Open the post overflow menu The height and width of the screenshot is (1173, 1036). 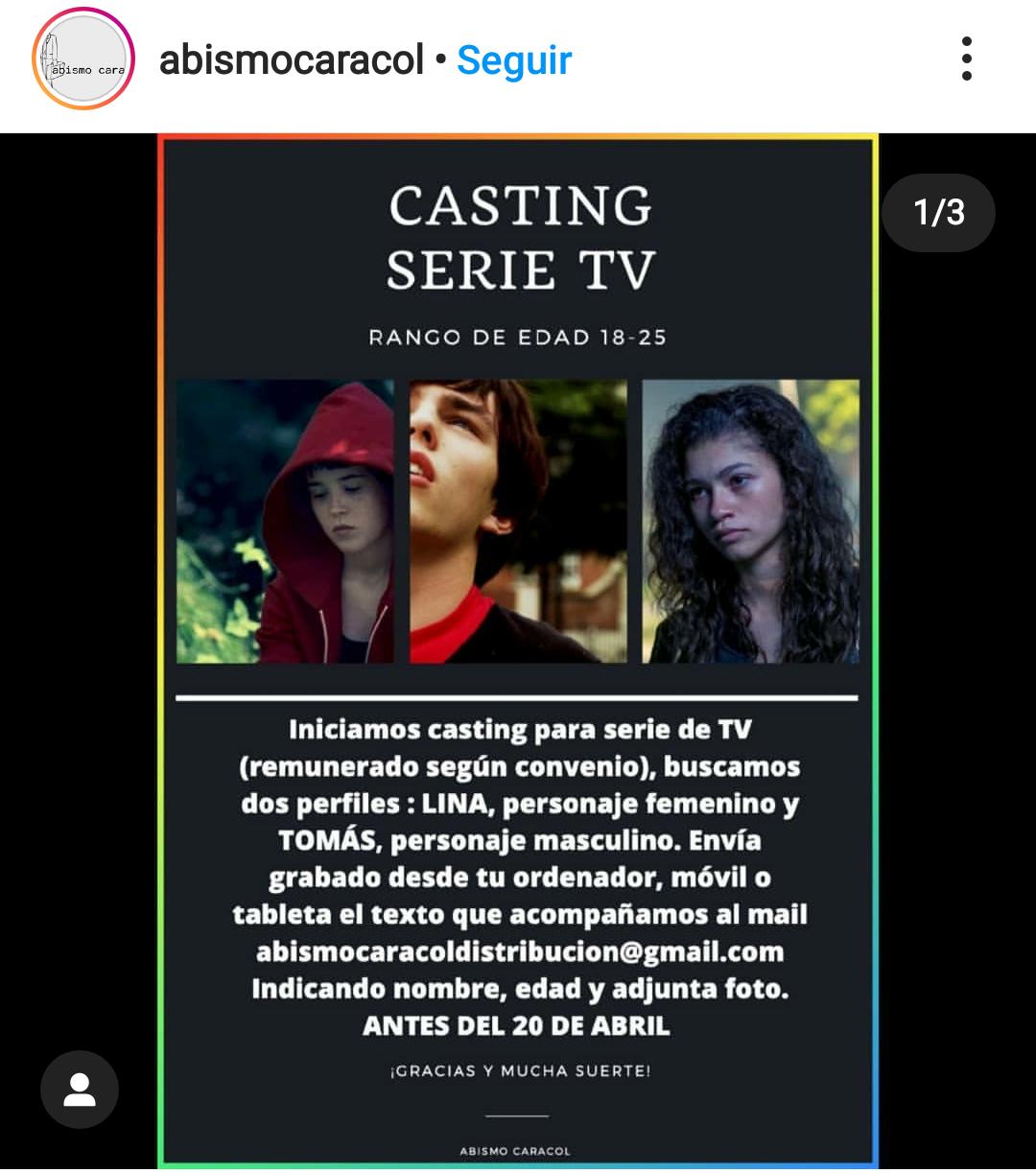click(966, 59)
